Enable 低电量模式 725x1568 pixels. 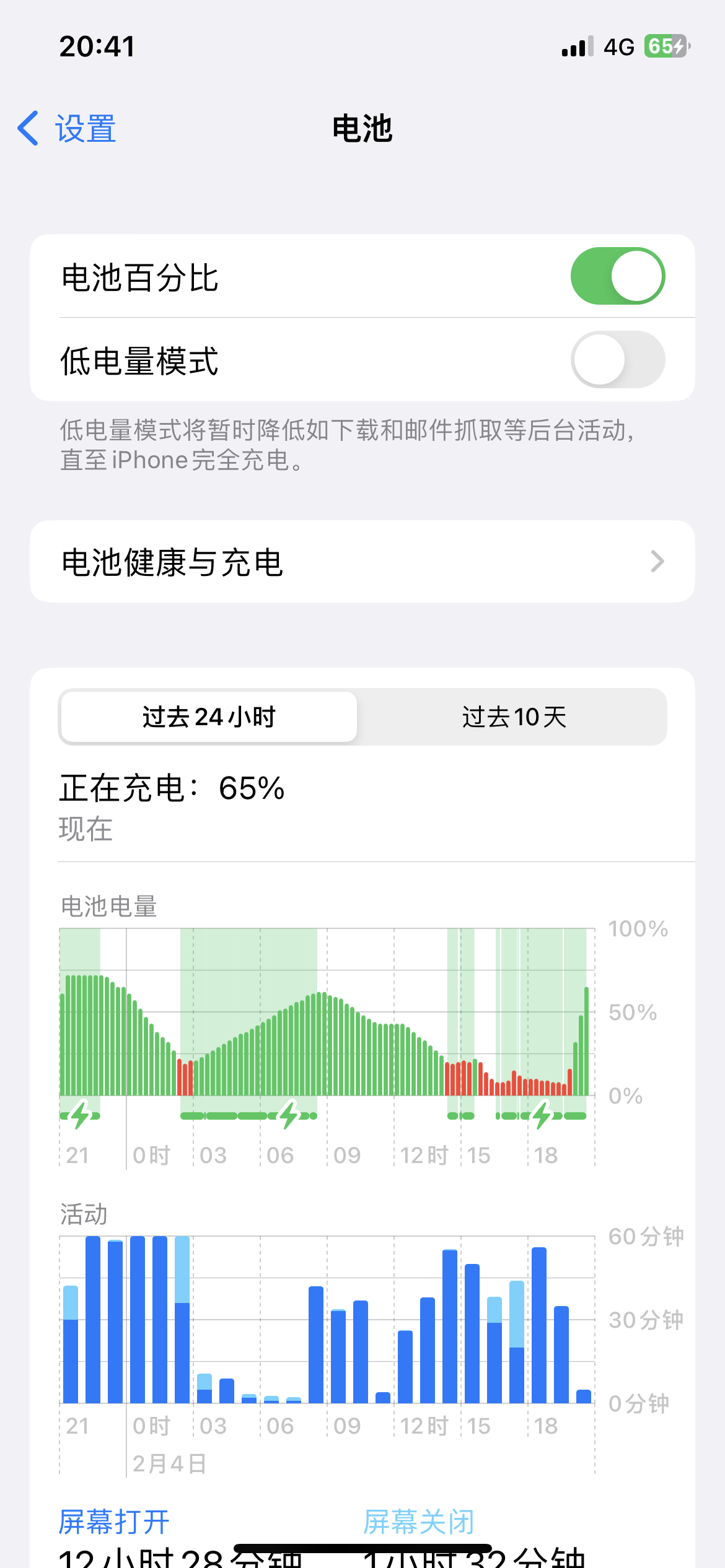617,360
